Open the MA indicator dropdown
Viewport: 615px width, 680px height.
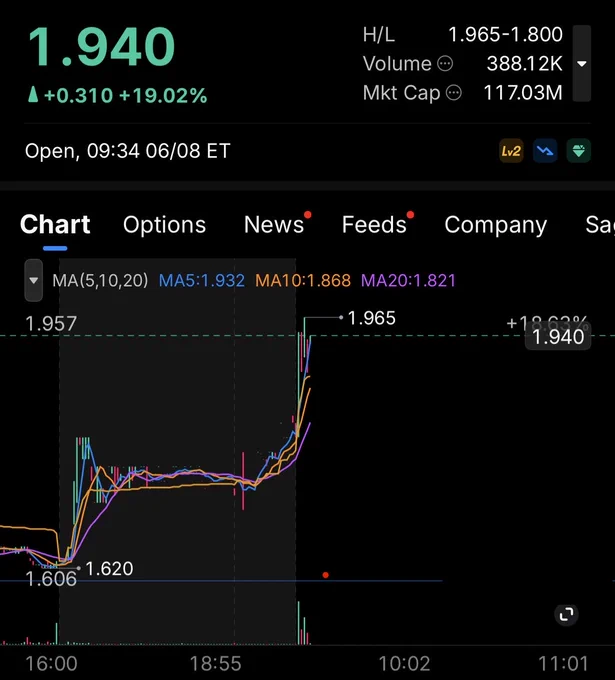coord(33,280)
